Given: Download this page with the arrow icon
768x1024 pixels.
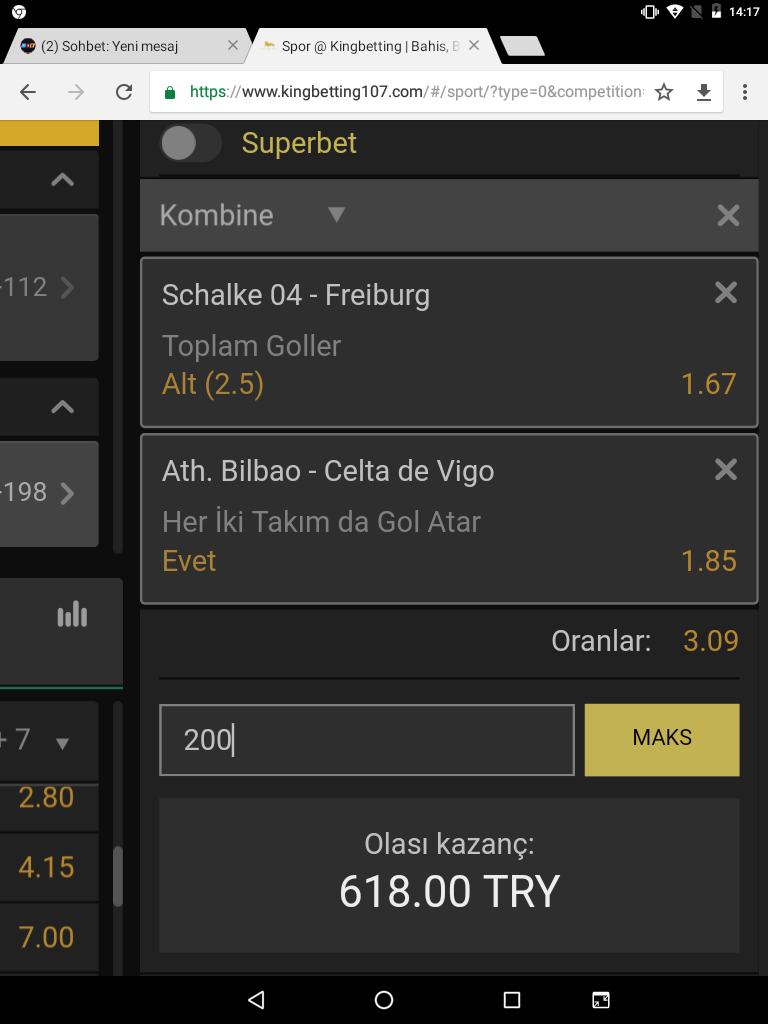Looking at the screenshot, I should [704, 92].
